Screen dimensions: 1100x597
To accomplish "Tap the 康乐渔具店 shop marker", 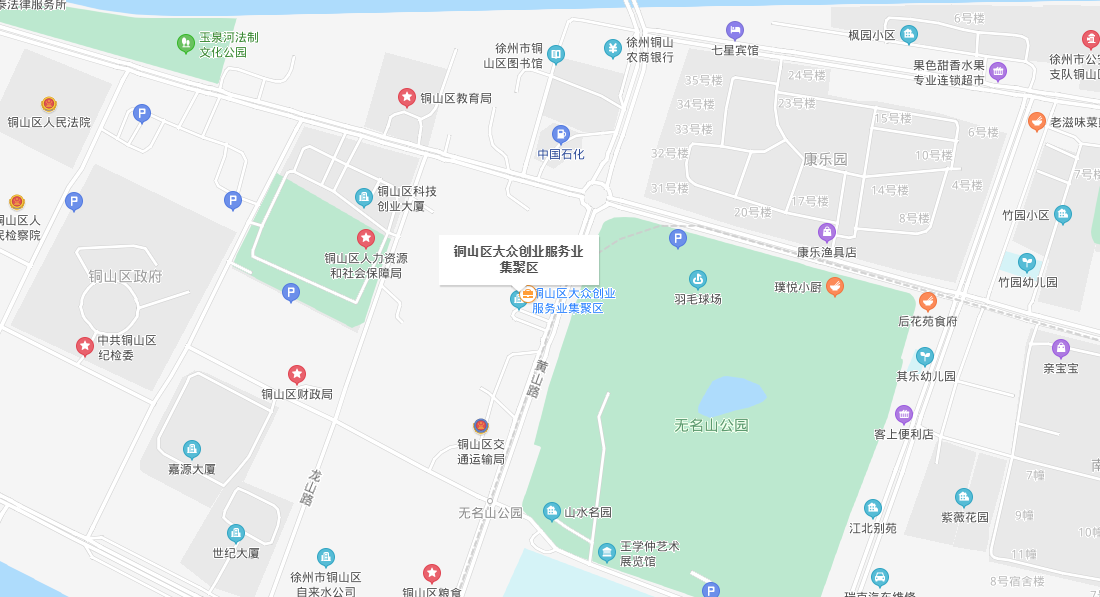I will pos(826,232).
